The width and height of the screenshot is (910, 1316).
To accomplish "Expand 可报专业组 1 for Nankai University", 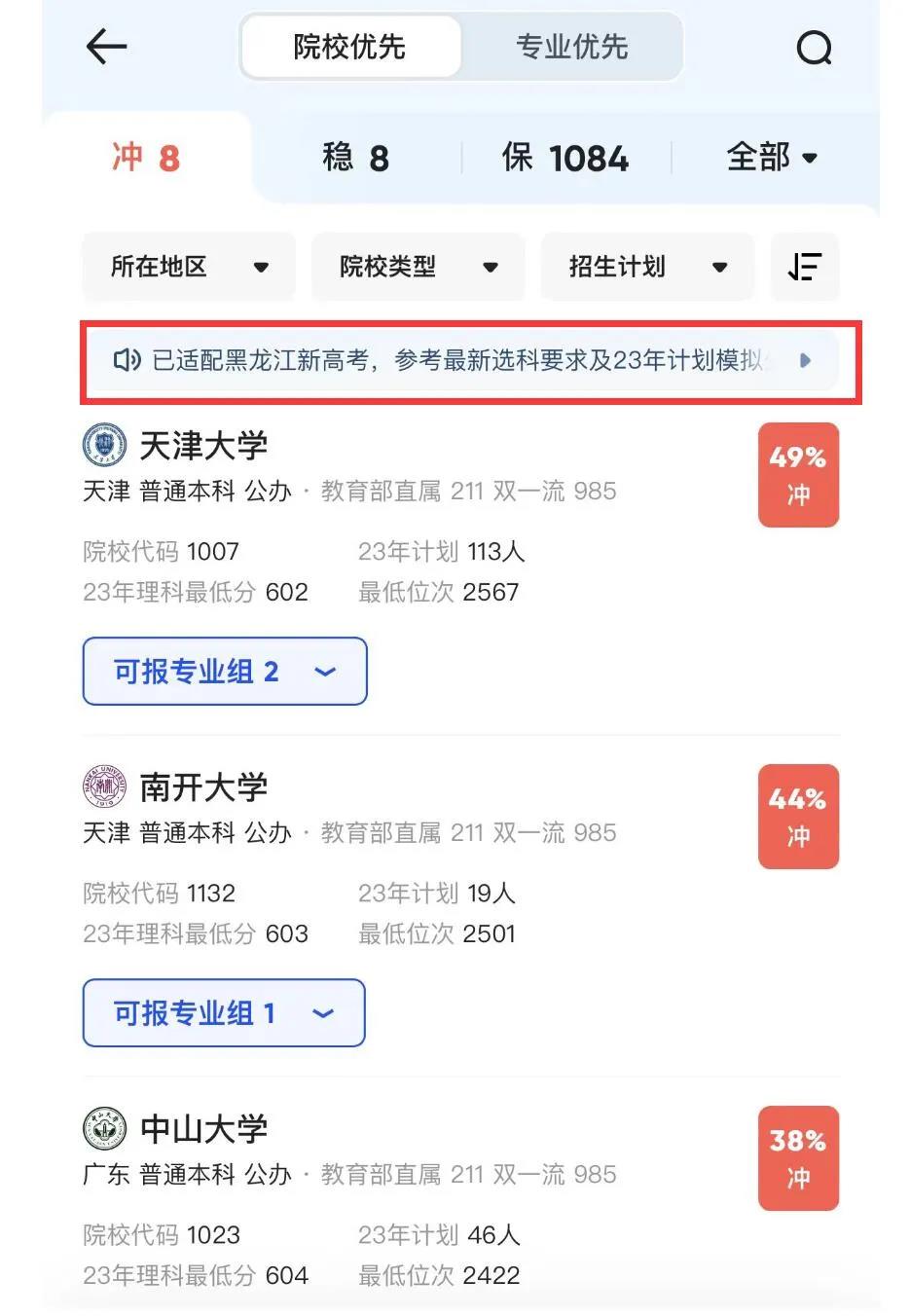I will click(x=223, y=1013).
